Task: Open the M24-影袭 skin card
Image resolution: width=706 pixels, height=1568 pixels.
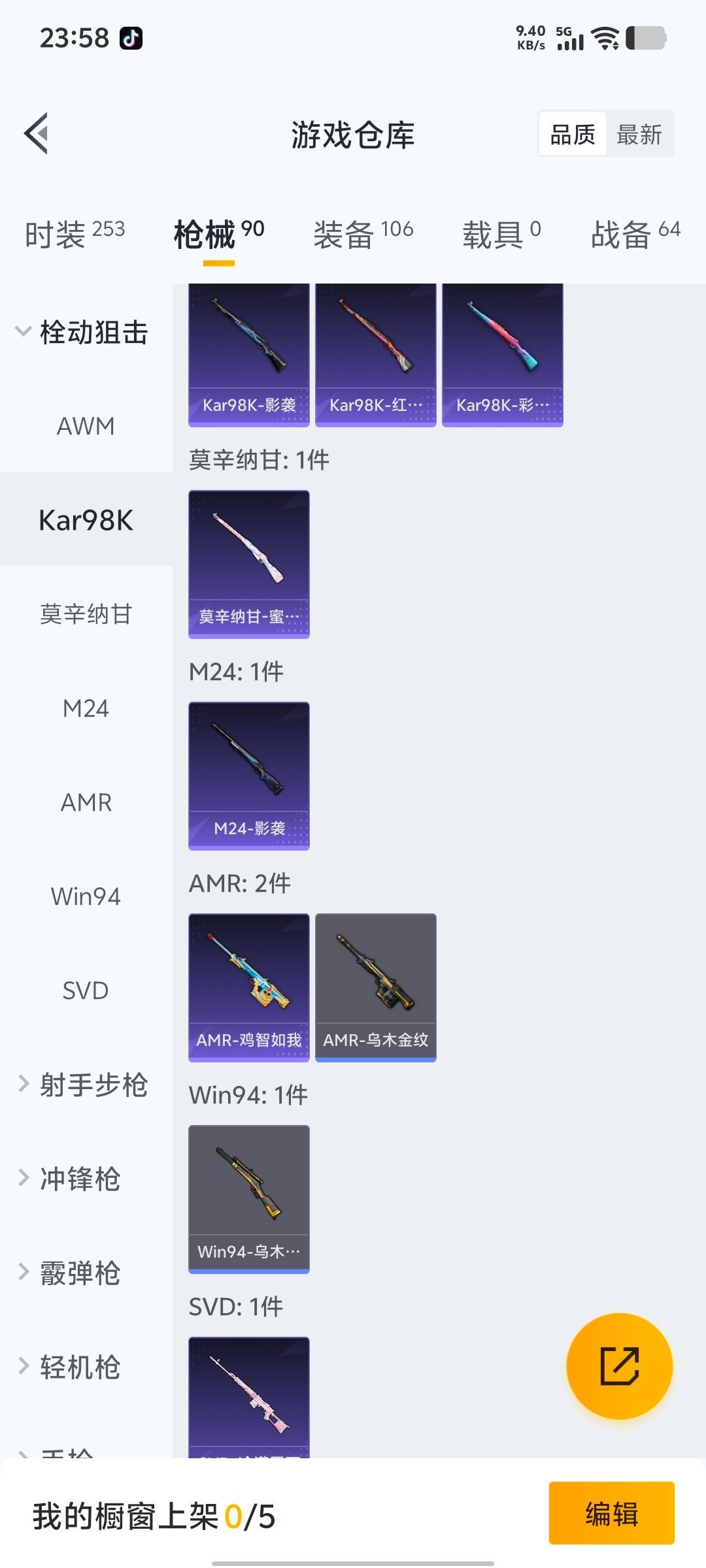Action: point(248,774)
